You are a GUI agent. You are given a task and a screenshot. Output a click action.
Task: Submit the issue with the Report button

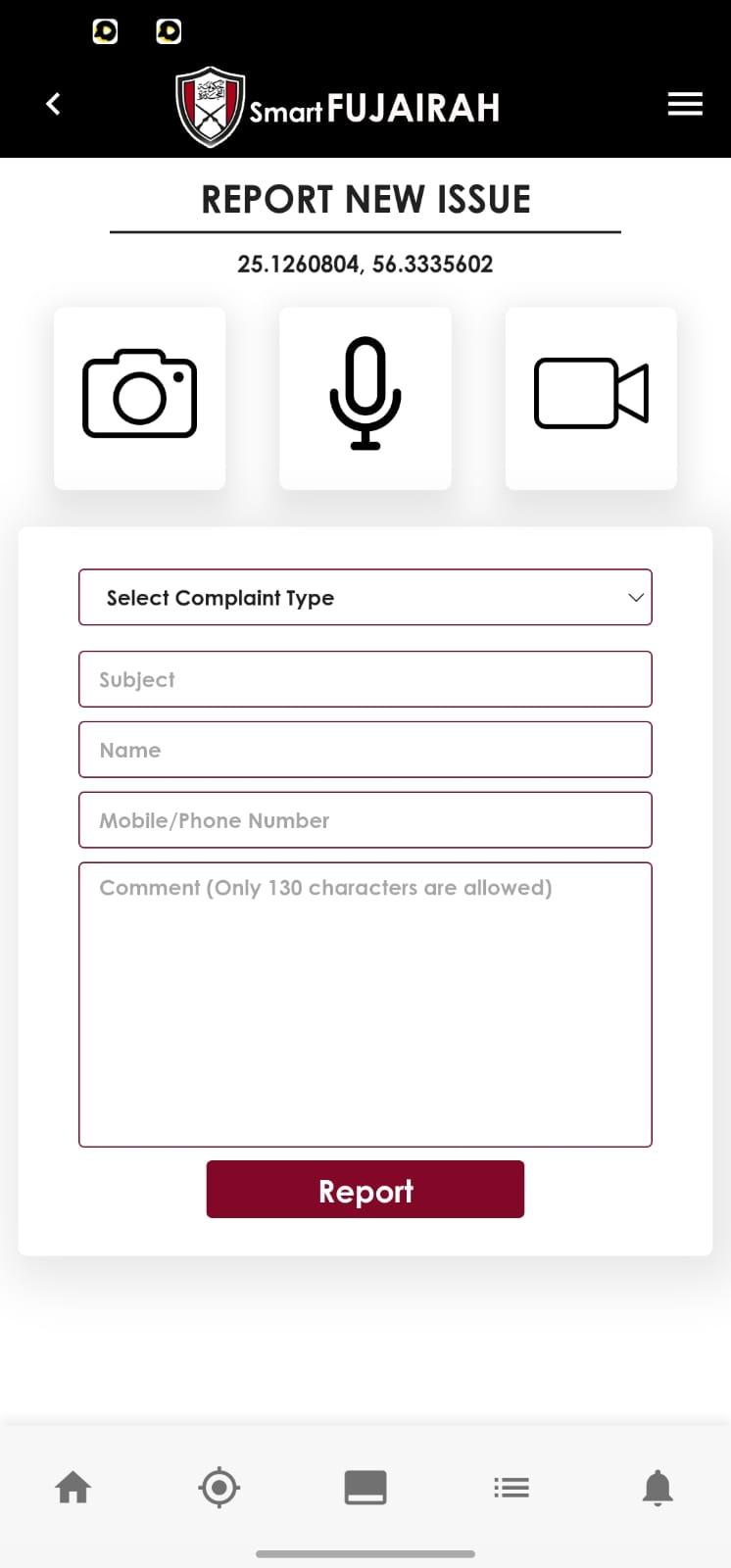pyautogui.click(x=365, y=1190)
